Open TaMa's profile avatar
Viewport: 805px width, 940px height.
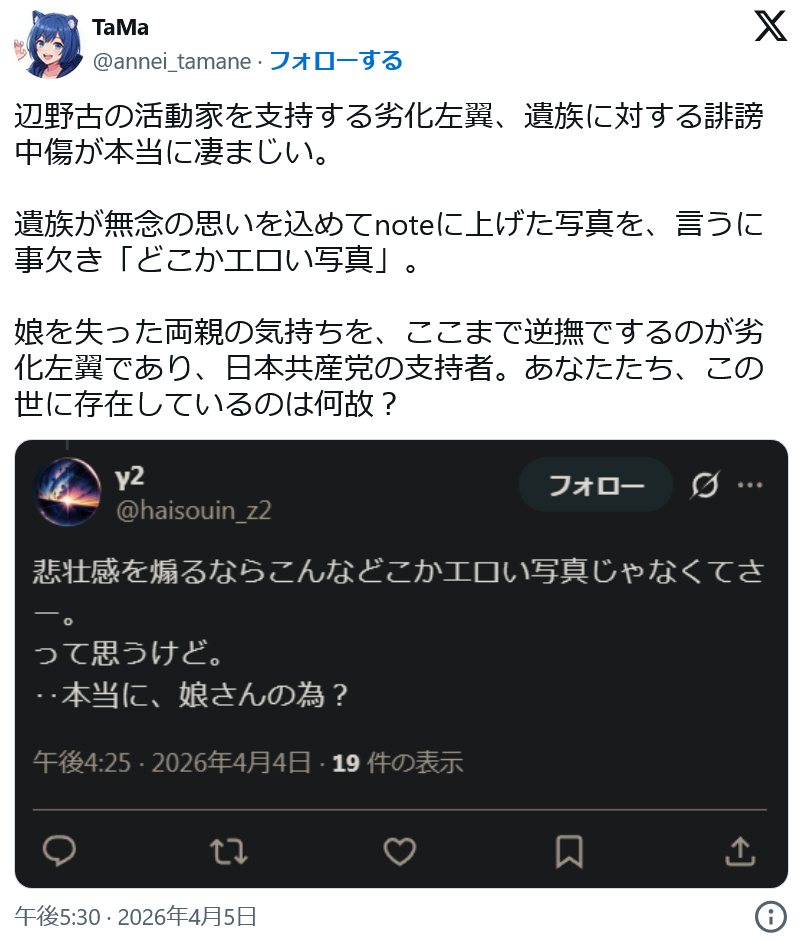tap(46, 45)
